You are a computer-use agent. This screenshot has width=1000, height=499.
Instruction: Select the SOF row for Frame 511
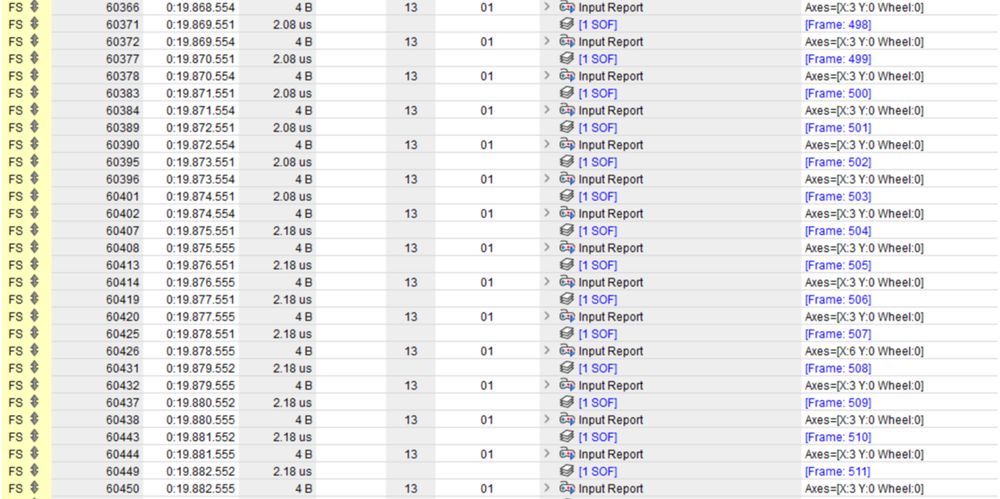click(597, 471)
